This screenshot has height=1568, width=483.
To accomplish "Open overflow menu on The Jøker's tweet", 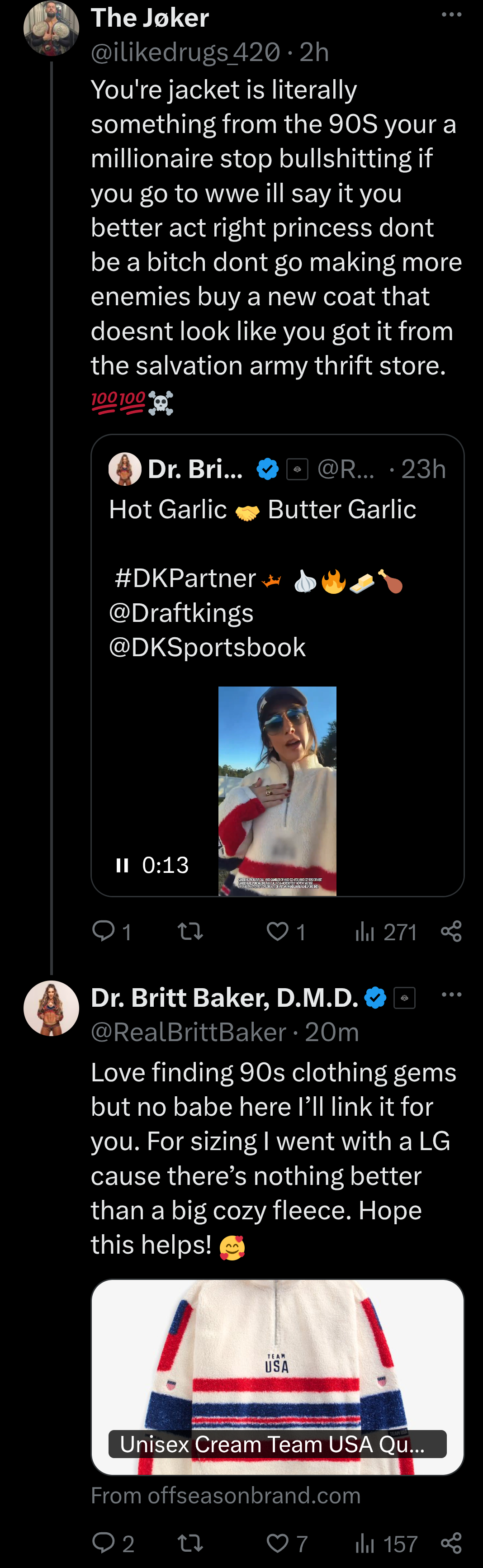I will pos(451,14).
